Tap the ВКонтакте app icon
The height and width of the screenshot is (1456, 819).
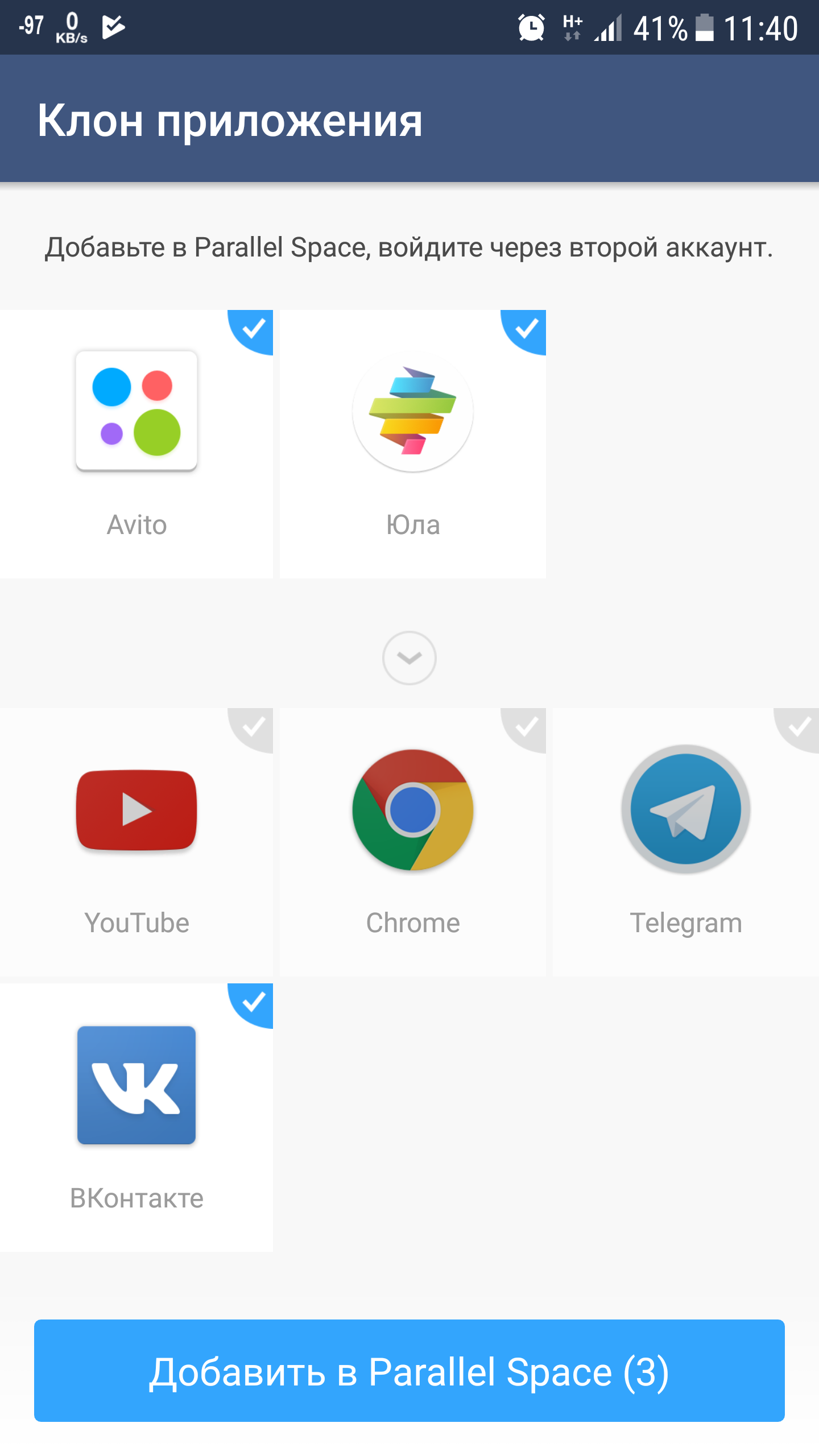pyautogui.click(x=136, y=1085)
